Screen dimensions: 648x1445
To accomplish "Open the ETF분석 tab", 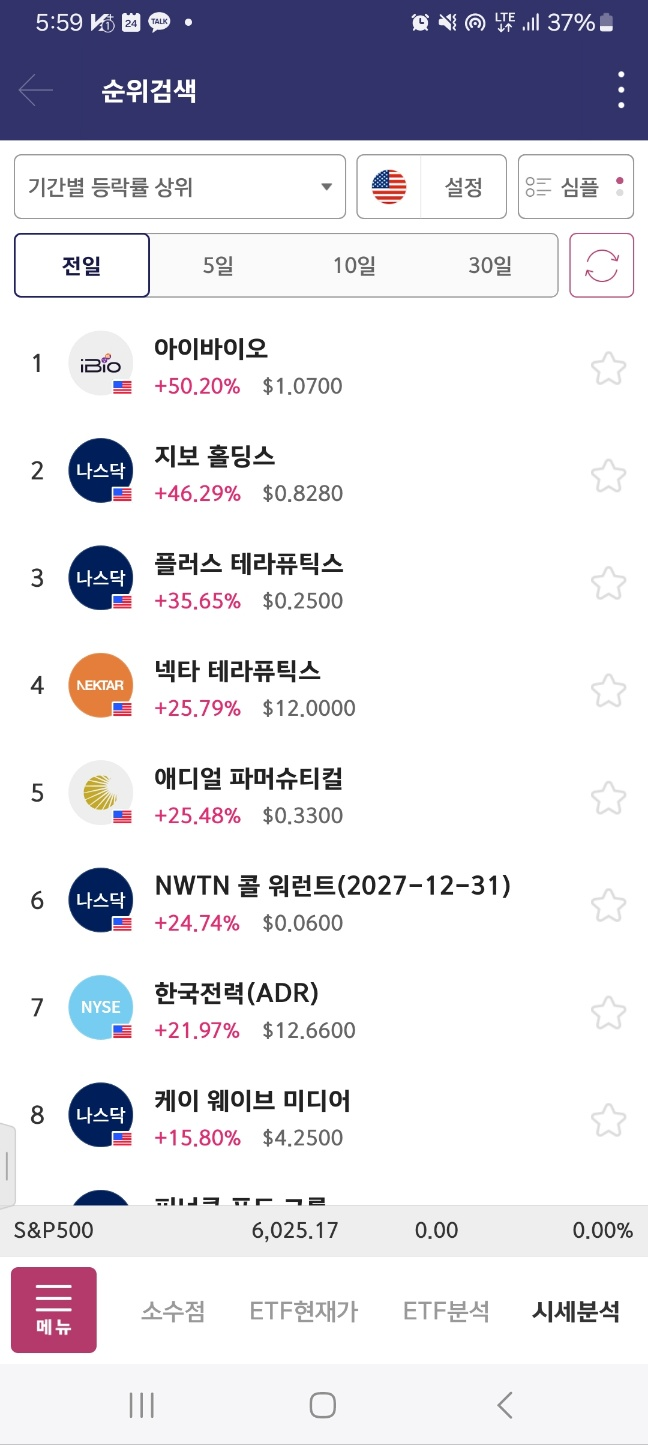I will [x=446, y=1311].
